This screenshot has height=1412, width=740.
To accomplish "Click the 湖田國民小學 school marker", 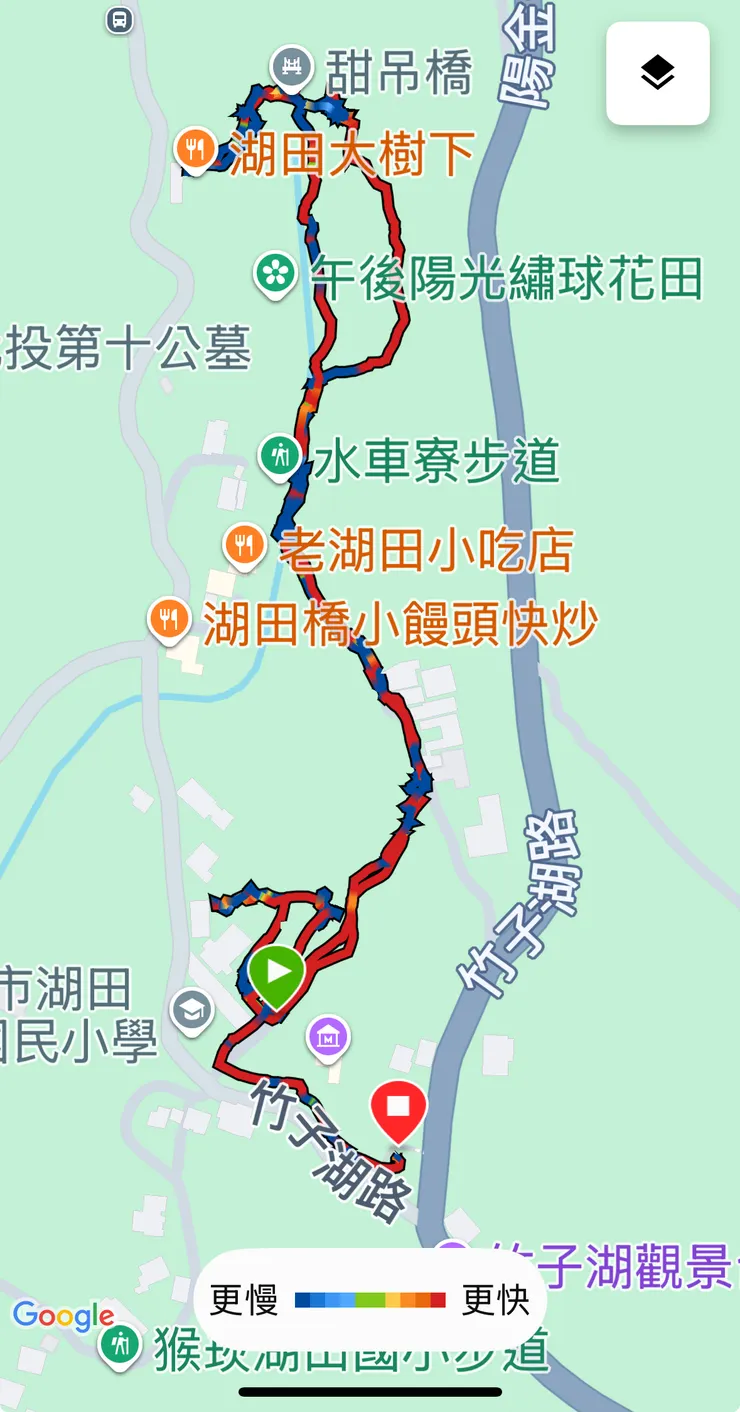I will [x=190, y=1008].
